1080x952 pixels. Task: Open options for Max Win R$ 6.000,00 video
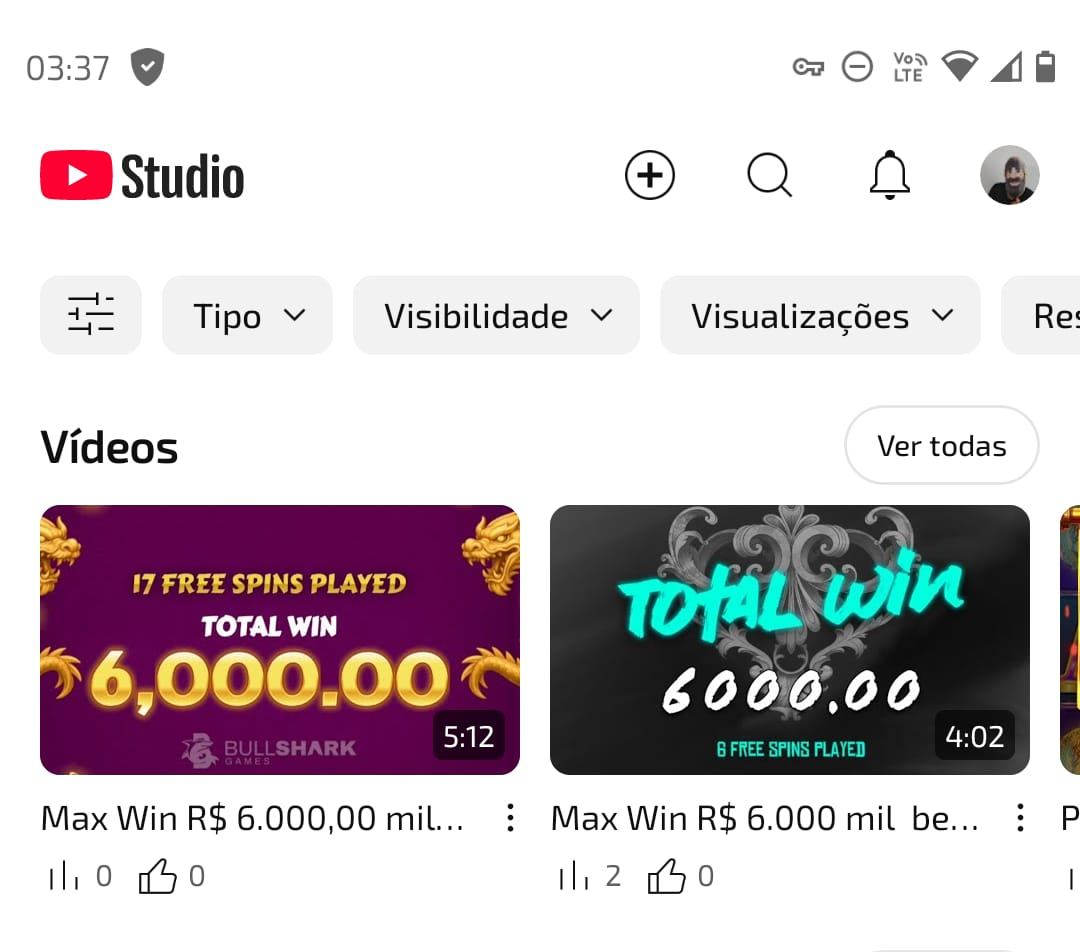[x=510, y=818]
